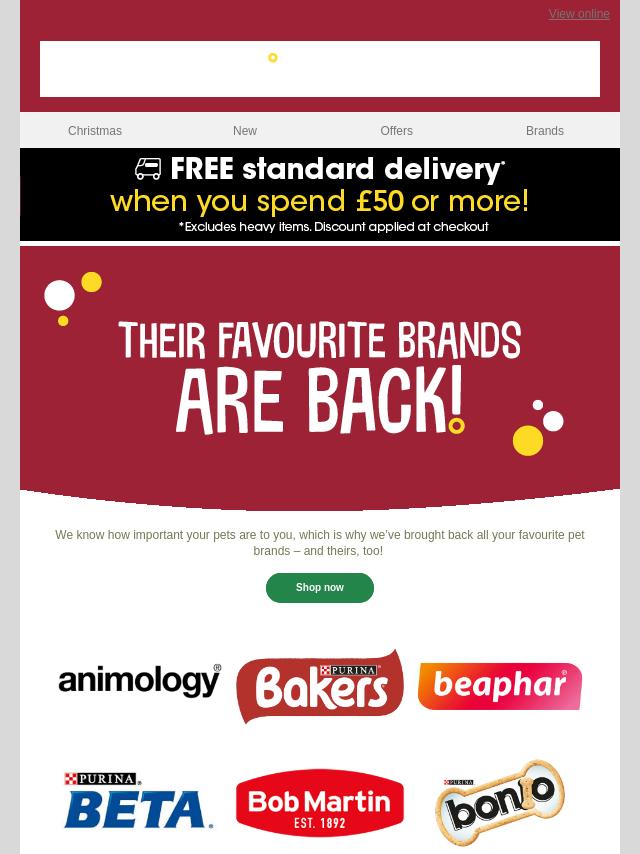640x854 pixels.
Task: Go to the Christmas section
Action: tap(95, 131)
